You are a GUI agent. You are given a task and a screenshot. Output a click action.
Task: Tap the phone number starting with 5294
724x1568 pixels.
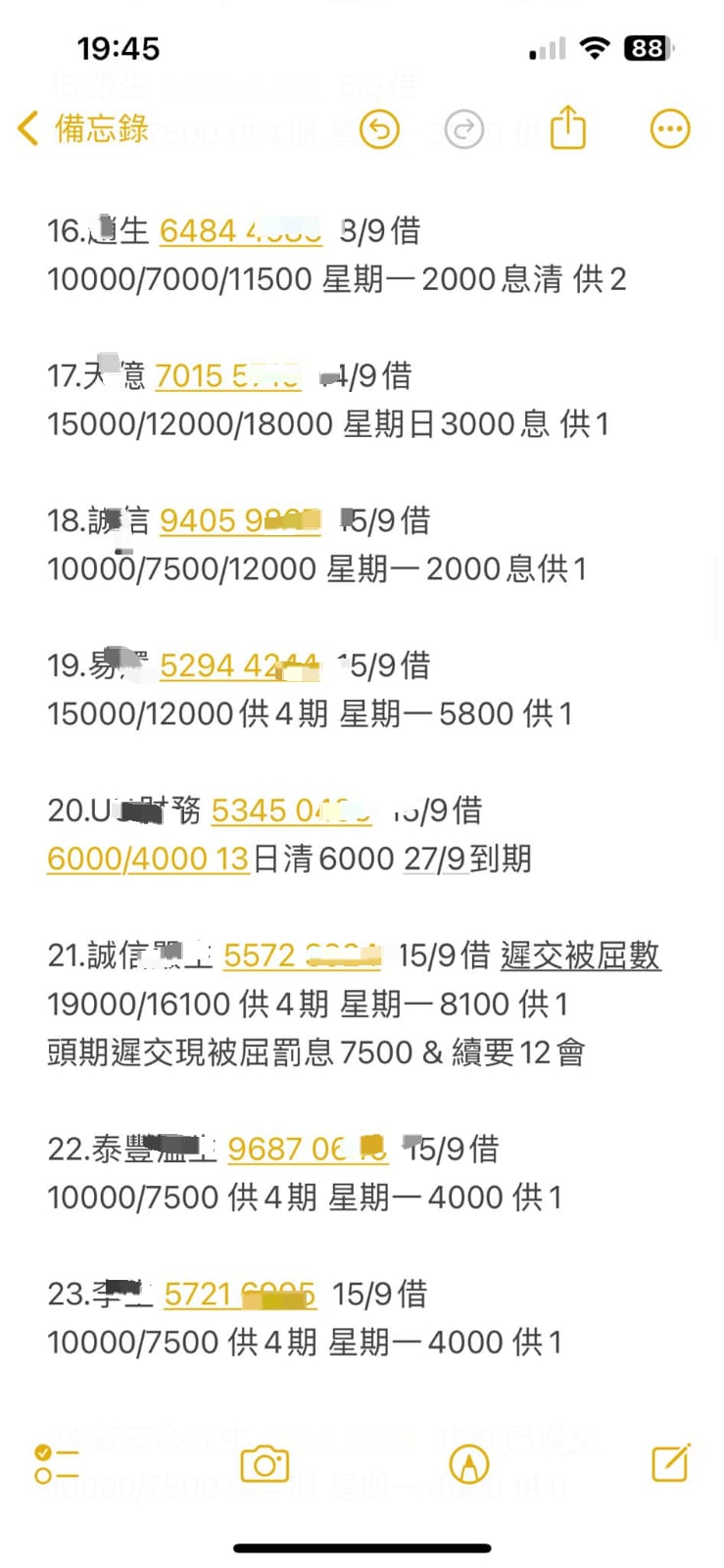click(238, 666)
